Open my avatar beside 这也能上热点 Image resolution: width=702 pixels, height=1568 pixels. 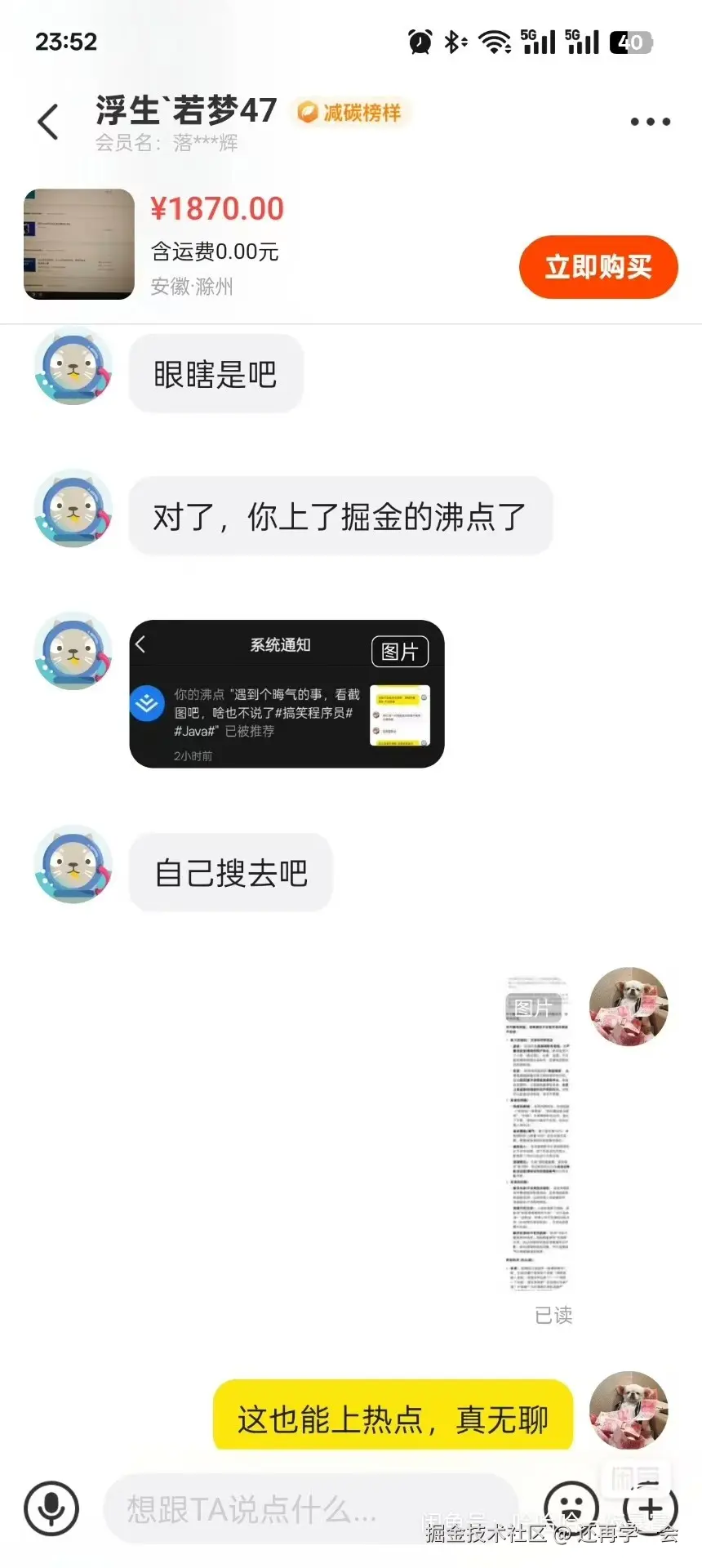pyautogui.click(x=629, y=1410)
